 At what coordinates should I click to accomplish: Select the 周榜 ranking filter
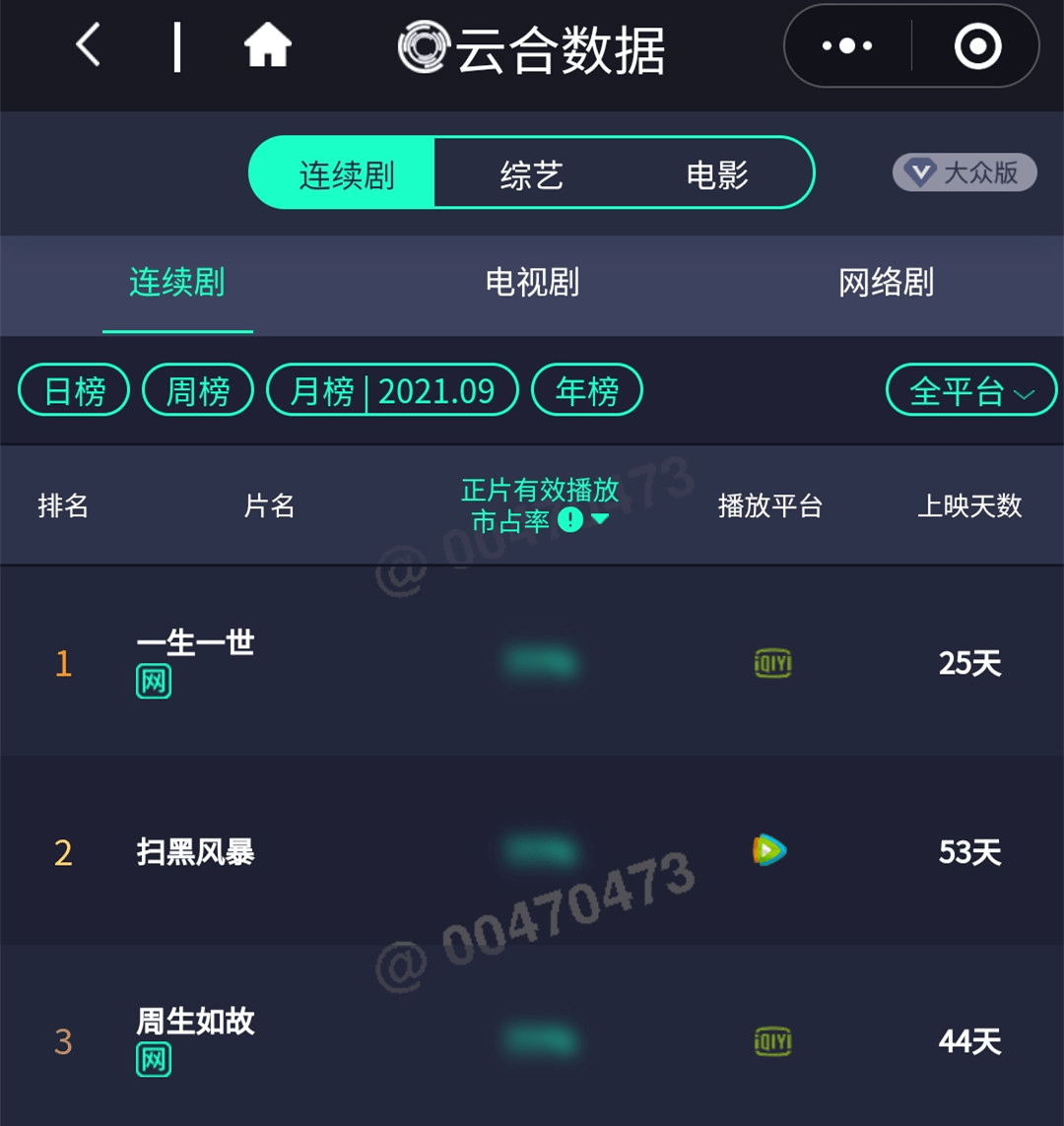tap(197, 389)
